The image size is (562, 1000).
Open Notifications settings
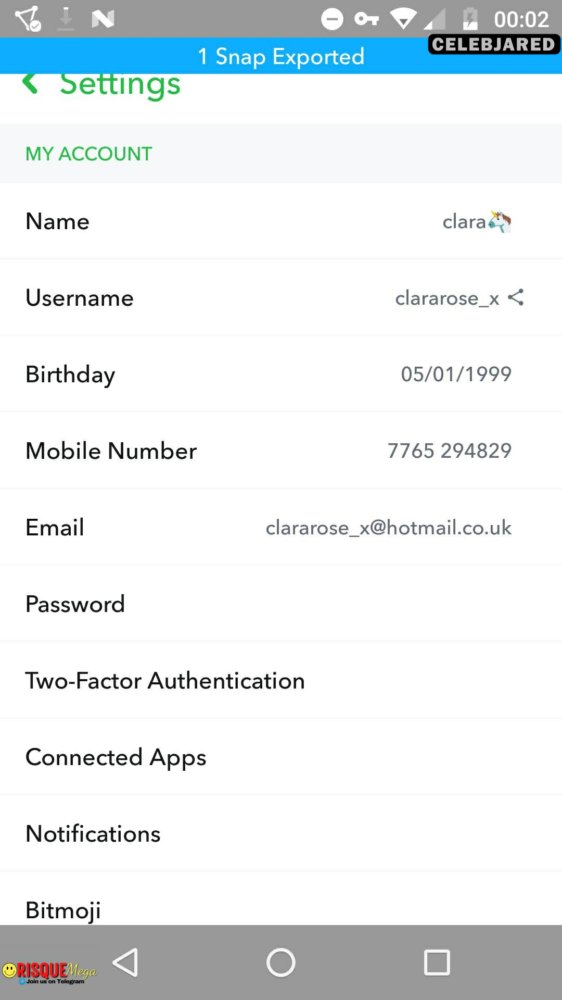coord(281,833)
